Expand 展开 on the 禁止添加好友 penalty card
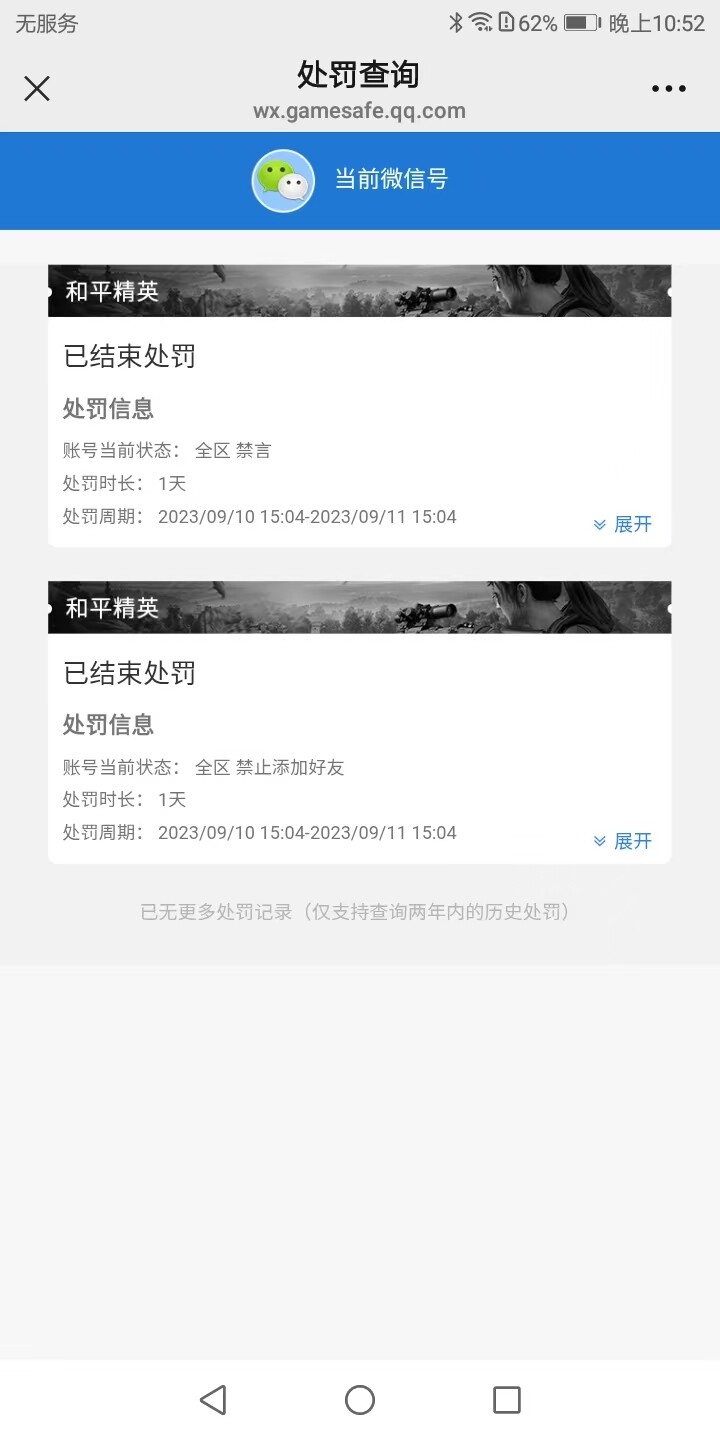This screenshot has height=1440, width=720. pos(622,841)
